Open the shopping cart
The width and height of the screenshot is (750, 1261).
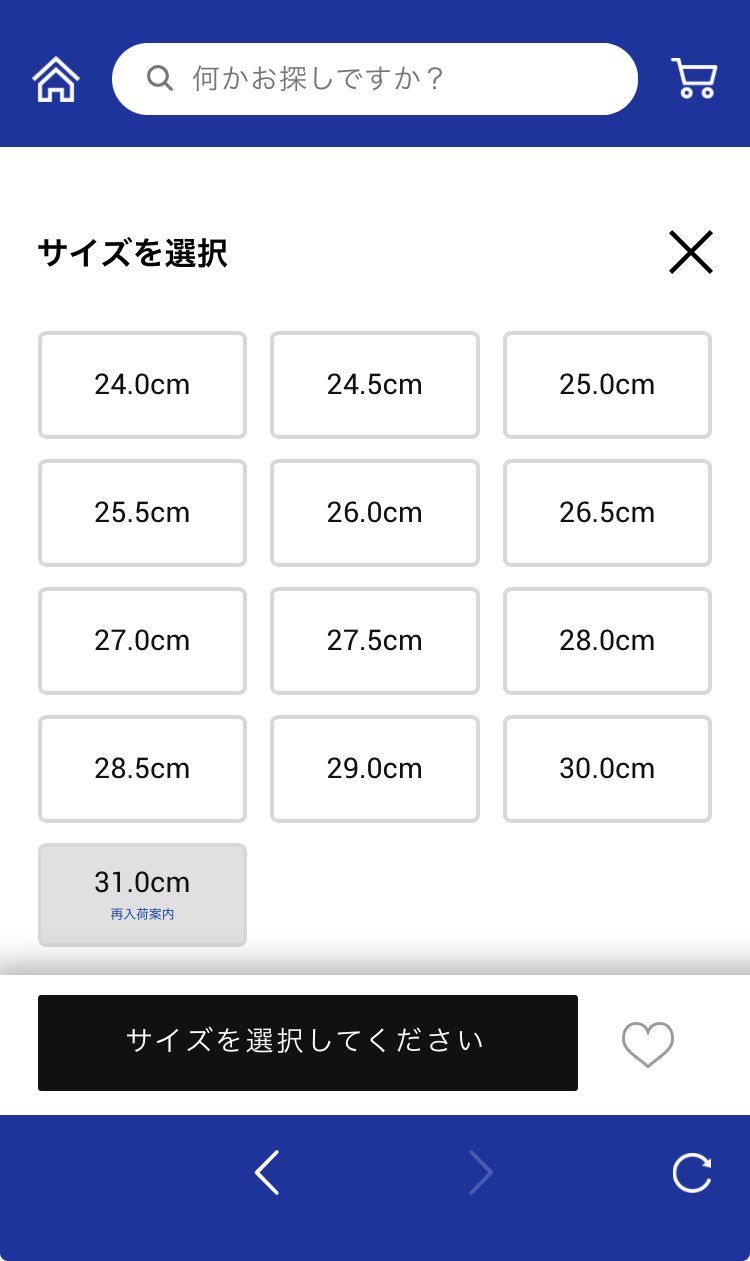coord(694,79)
